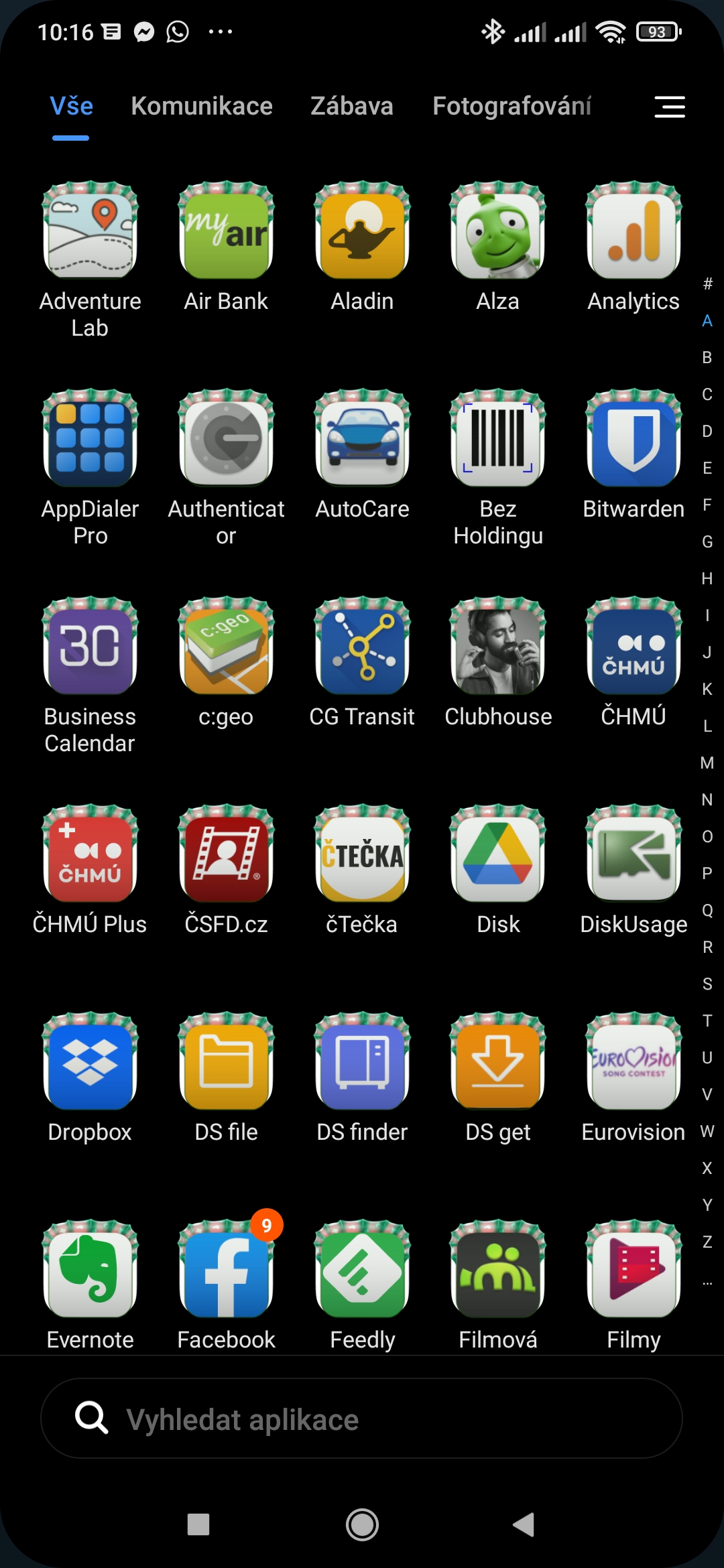Viewport: 724px width, 1568px height.
Task: Start the c:geo app
Action: 226,647
